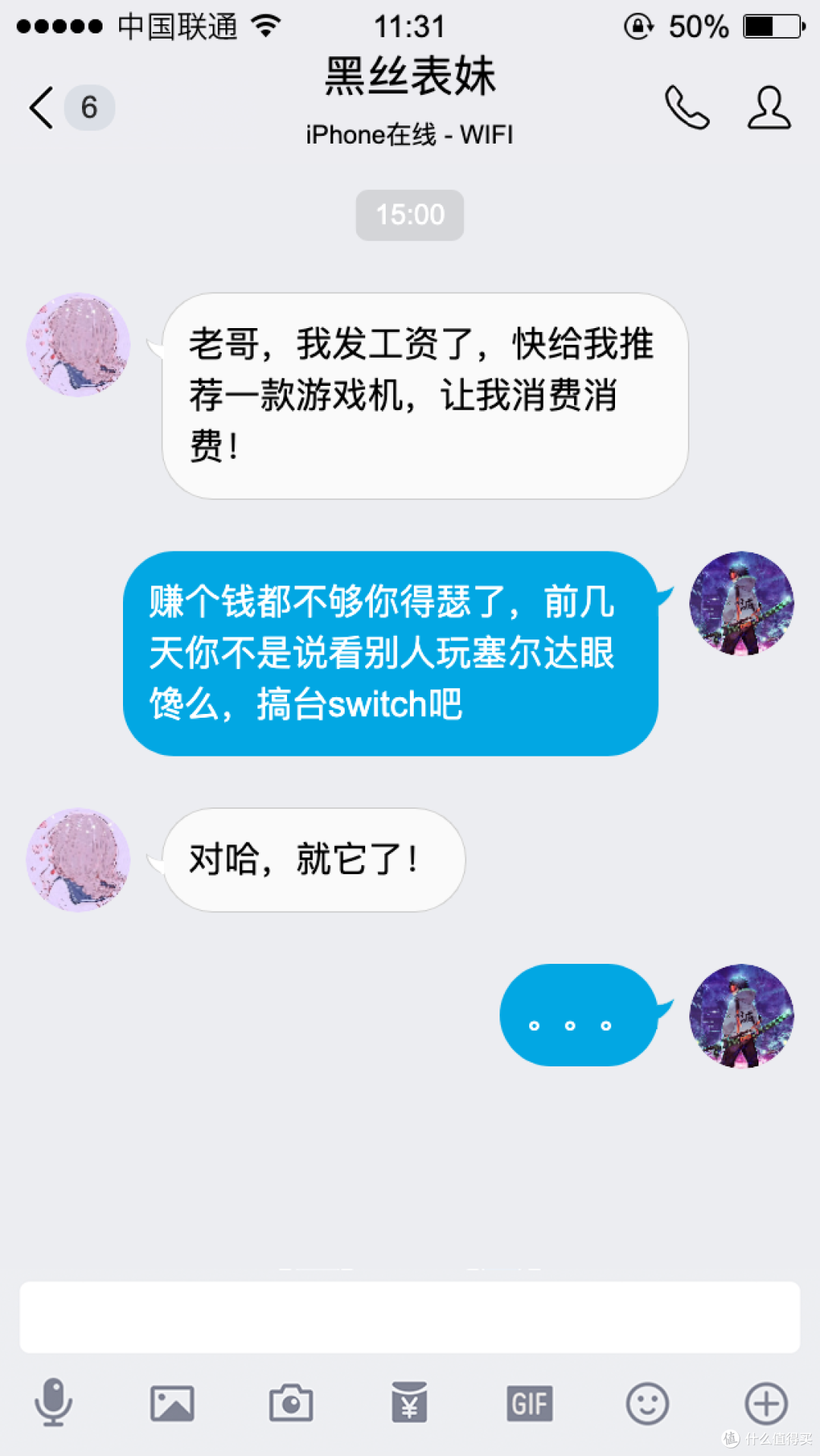820x1456 pixels.
Task: Tap your own avatar beside the dots message
Action: (741, 1016)
